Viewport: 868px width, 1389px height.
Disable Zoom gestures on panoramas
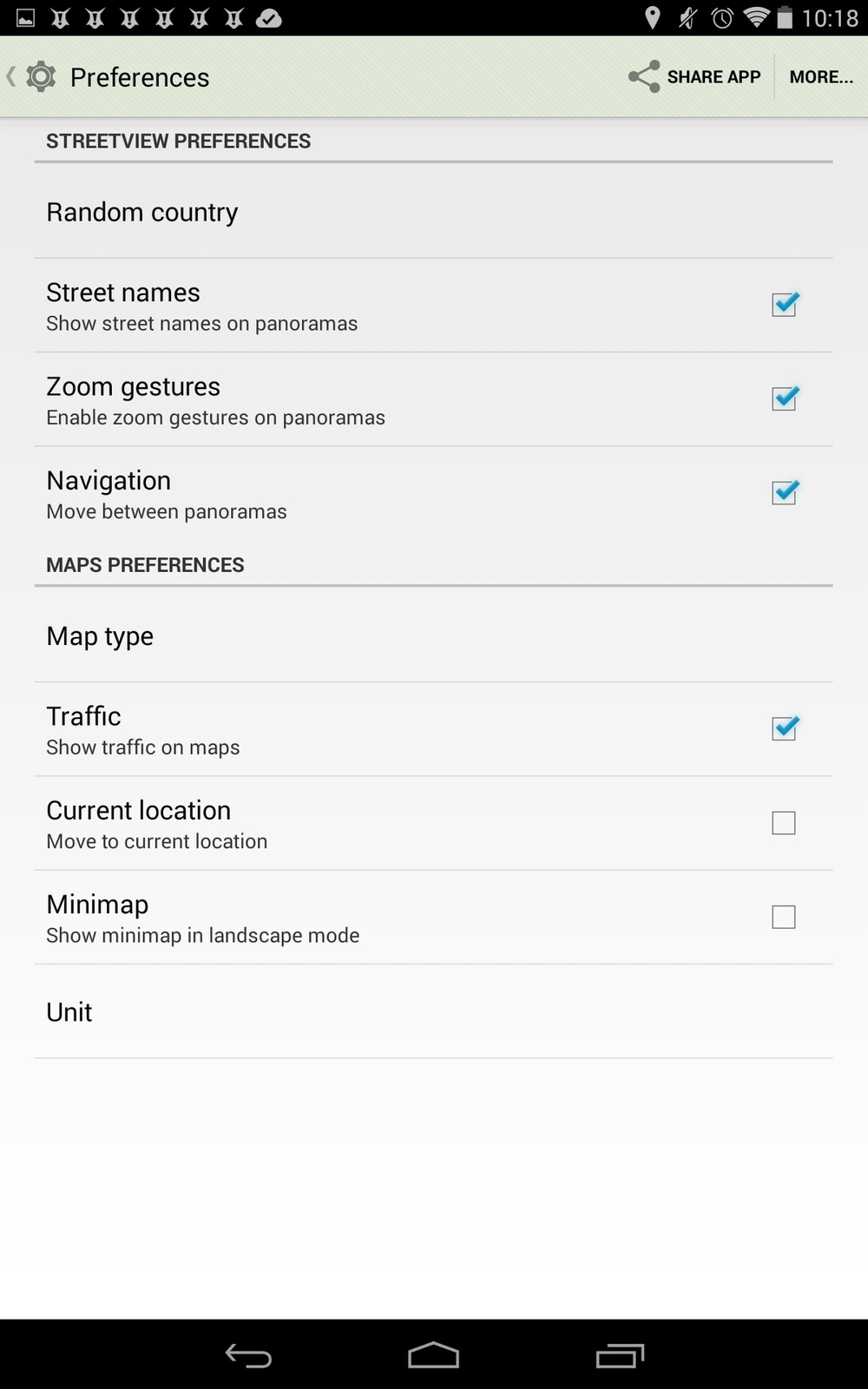click(x=785, y=398)
